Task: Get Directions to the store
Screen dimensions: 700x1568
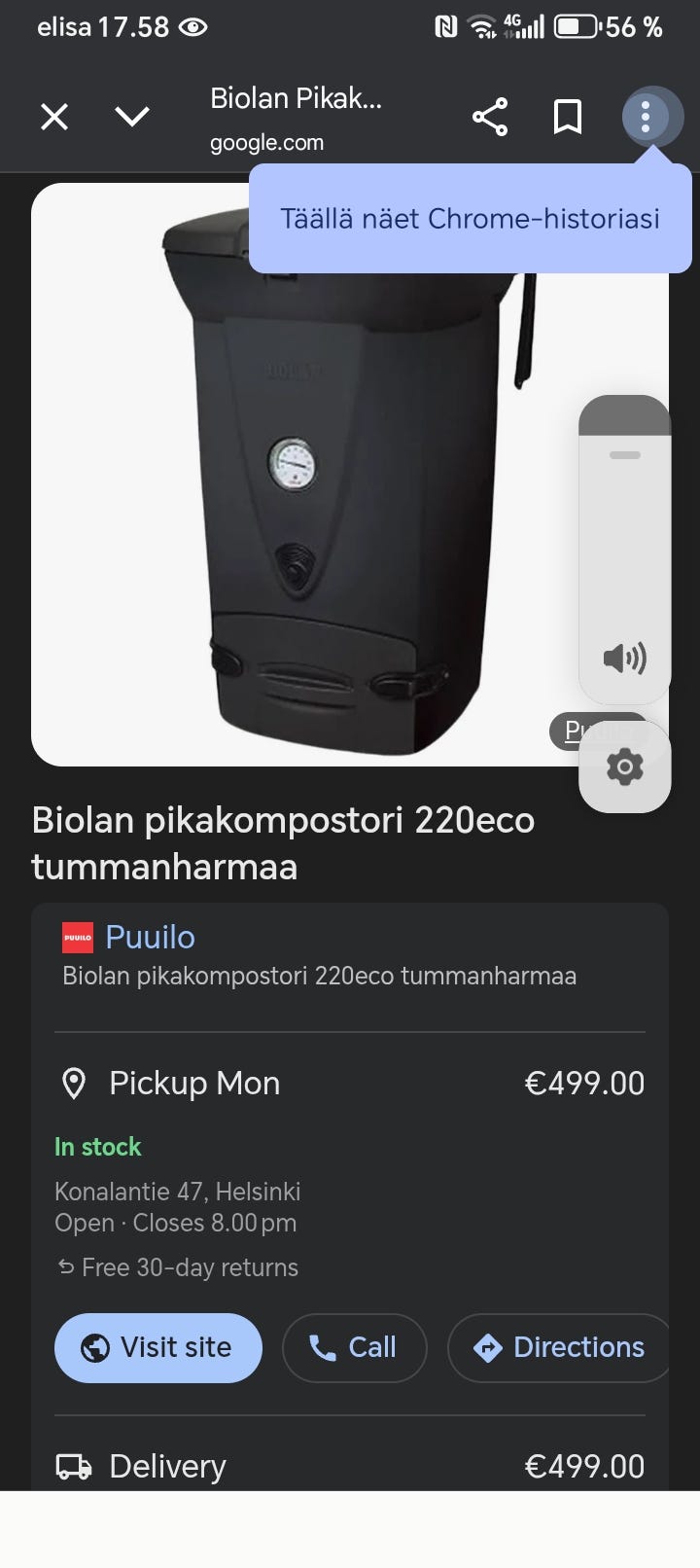Action: pyautogui.click(x=559, y=1347)
